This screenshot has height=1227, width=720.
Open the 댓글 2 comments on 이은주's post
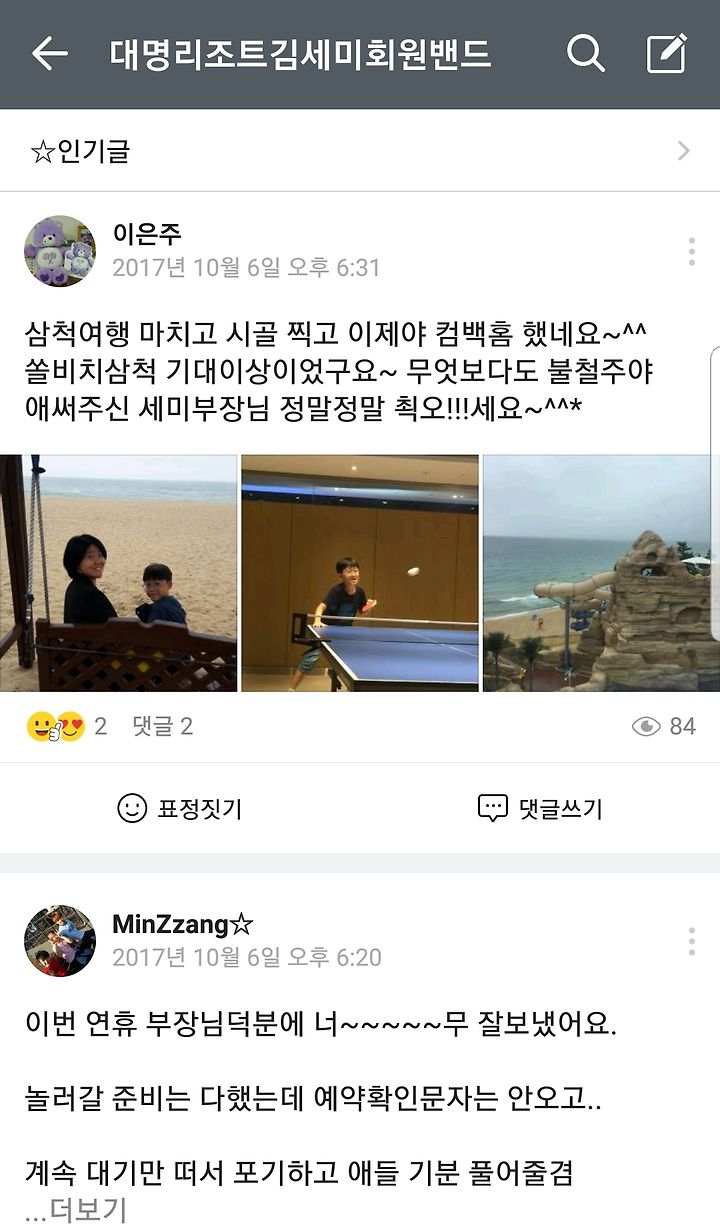[162, 726]
